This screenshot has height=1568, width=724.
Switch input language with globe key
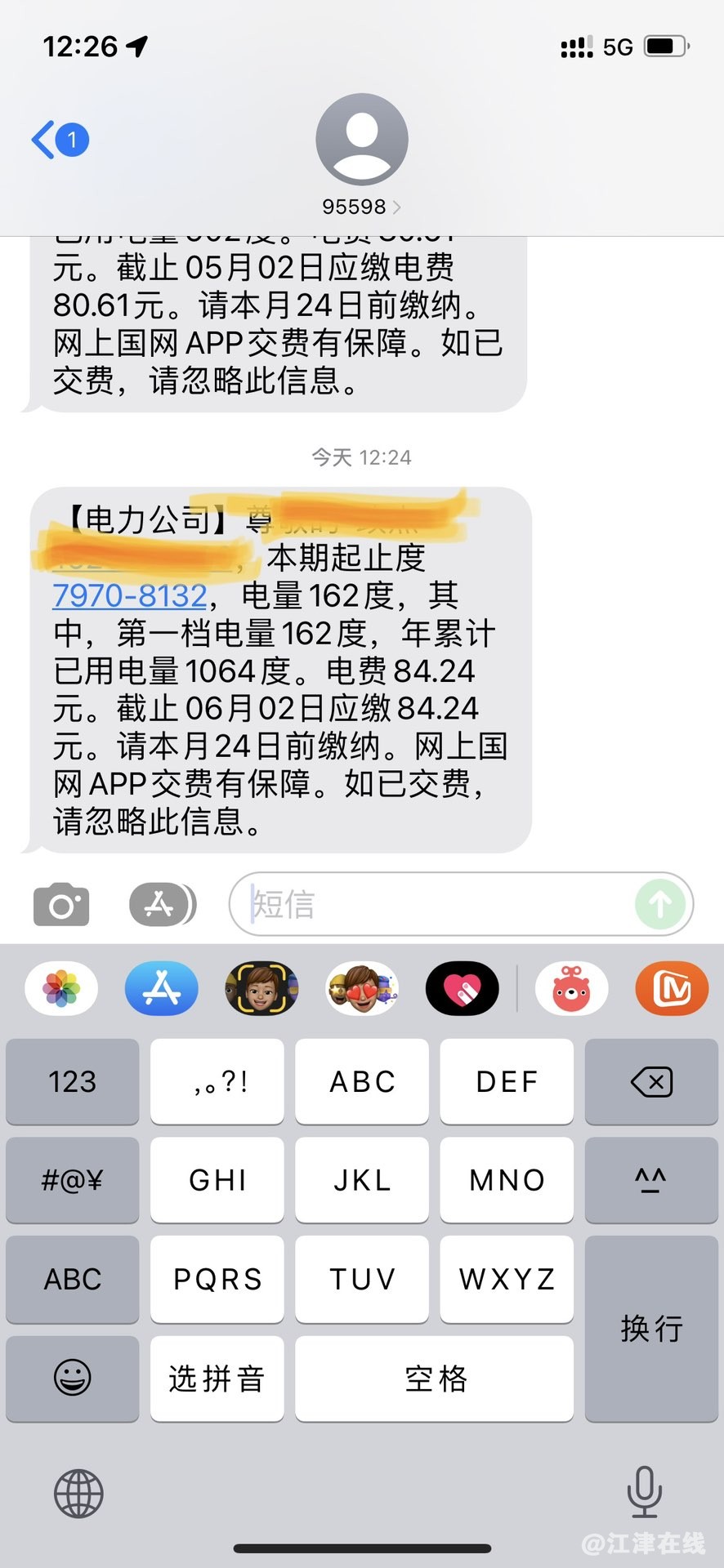click(x=78, y=1494)
